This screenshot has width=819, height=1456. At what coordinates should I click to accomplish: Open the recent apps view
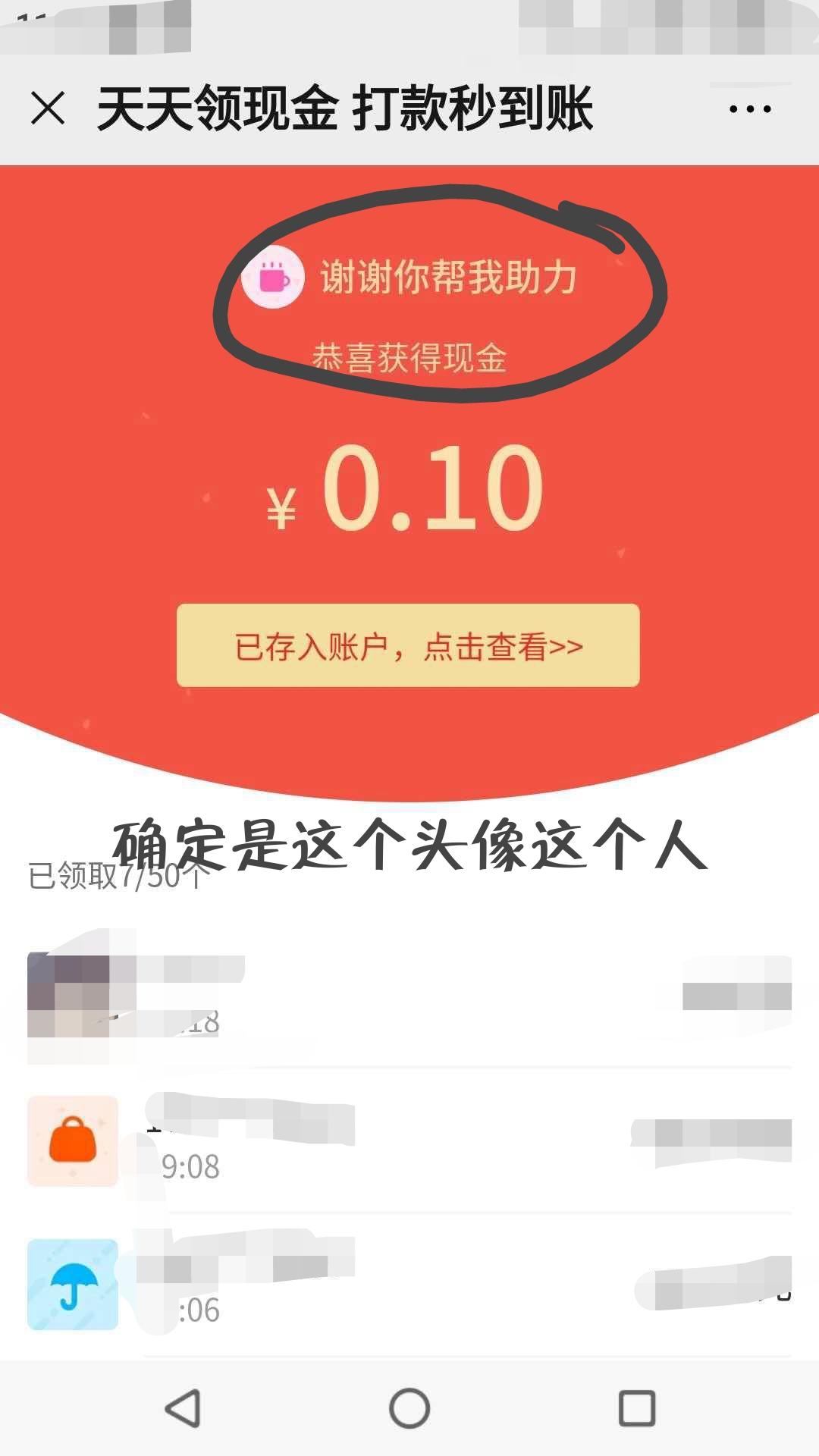[637, 1408]
